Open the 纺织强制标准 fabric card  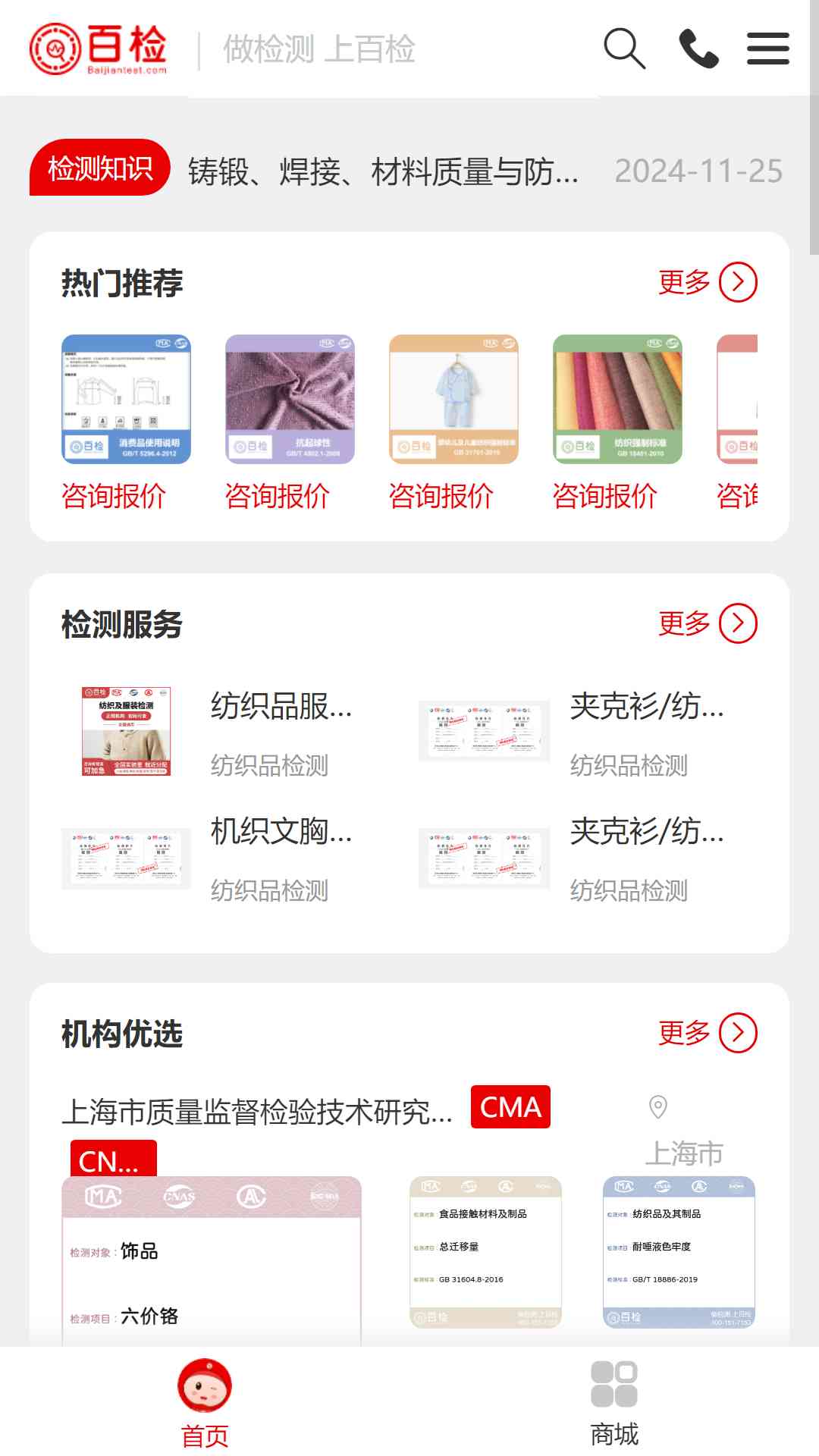tap(617, 399)
